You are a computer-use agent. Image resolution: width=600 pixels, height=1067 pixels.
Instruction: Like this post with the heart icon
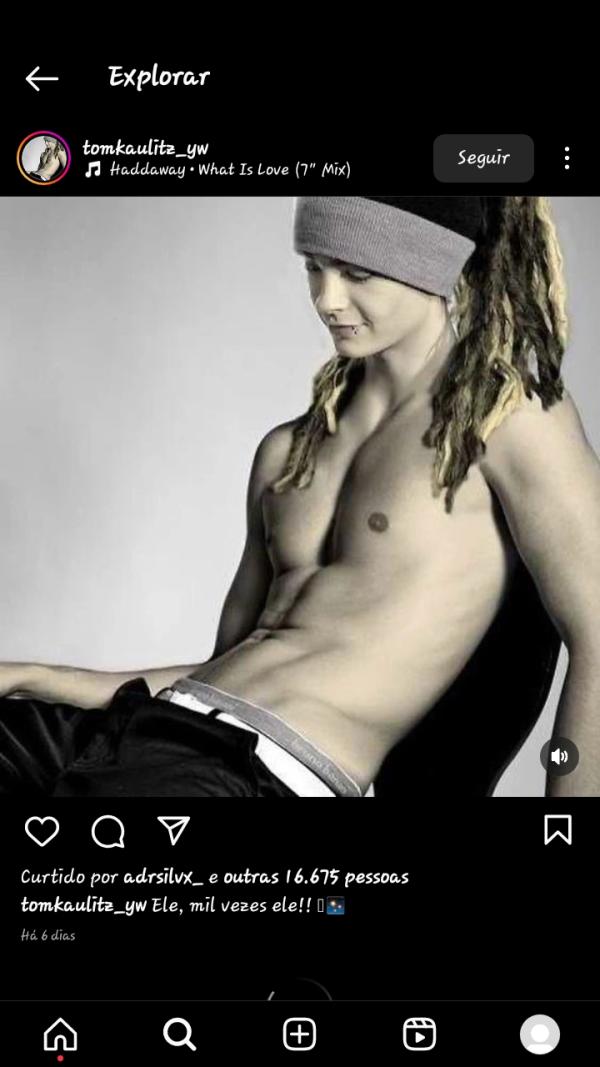[x=42, y=831]
